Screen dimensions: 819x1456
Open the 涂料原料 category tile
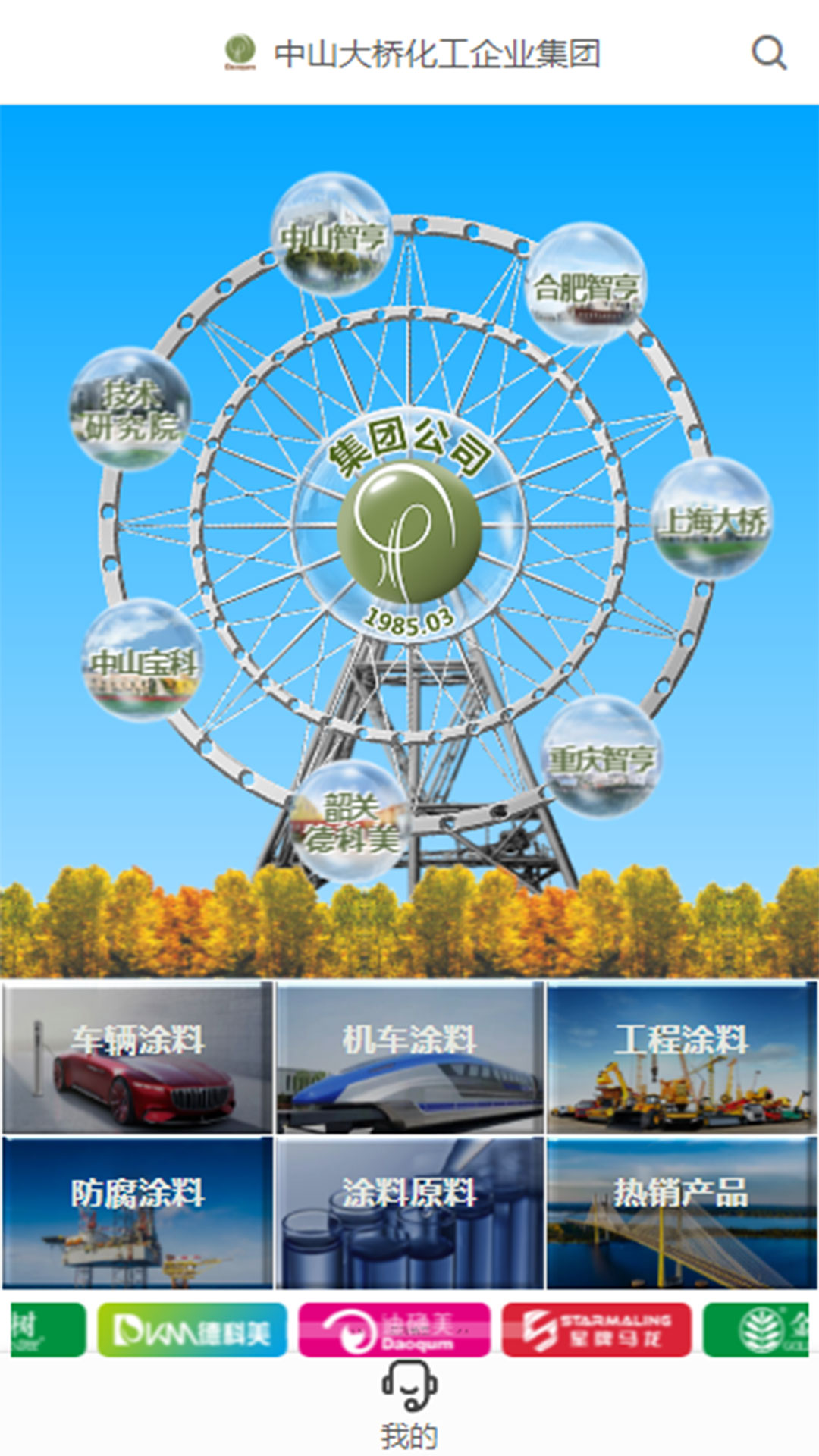pos(409,1212)
